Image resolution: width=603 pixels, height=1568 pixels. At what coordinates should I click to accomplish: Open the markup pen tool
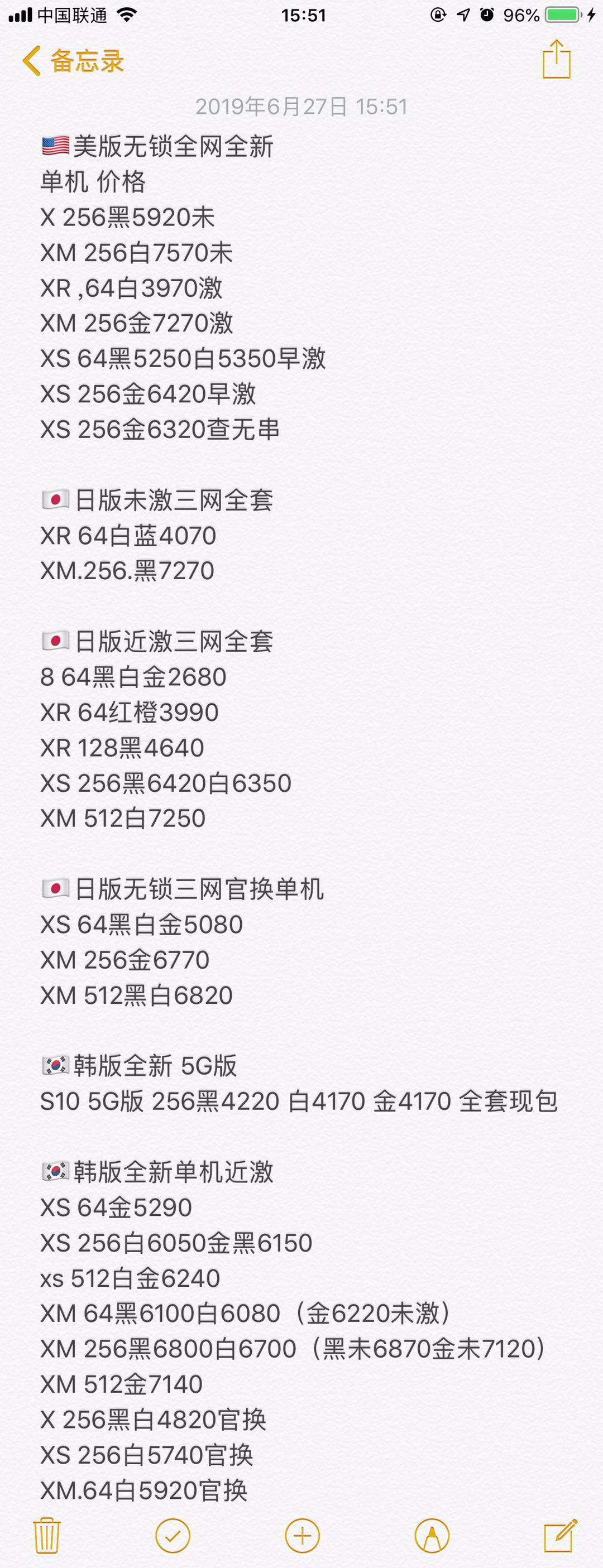point(432,1536)
